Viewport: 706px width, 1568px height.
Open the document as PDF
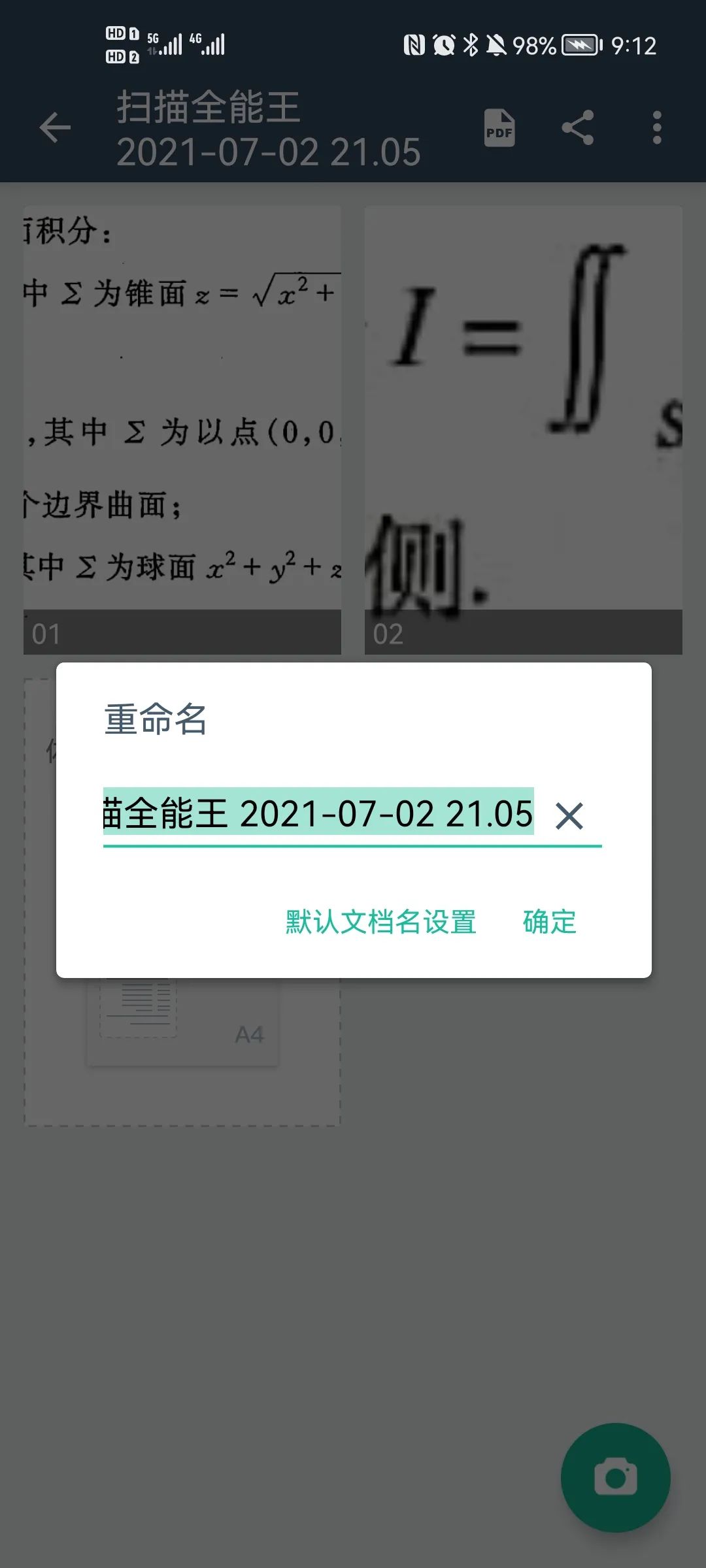coord(499,128)
